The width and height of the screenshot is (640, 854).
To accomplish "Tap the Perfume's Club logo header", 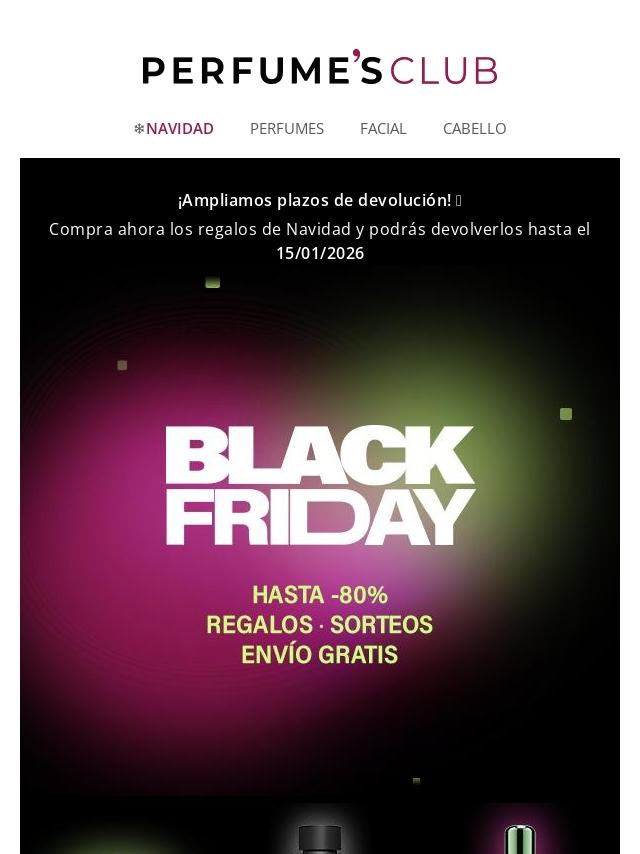I will [x=320, y=68].
